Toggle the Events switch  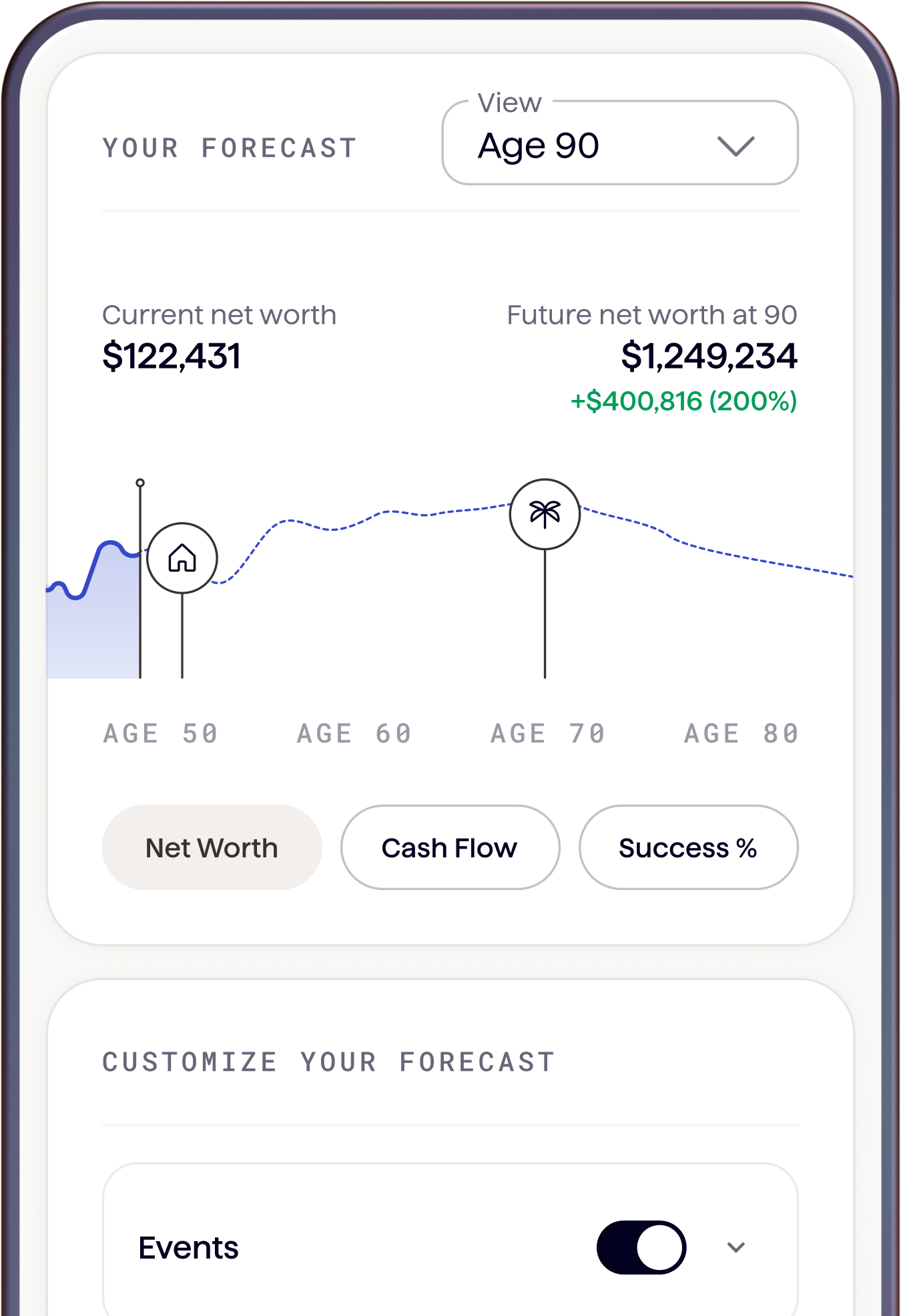point(641,1247)
